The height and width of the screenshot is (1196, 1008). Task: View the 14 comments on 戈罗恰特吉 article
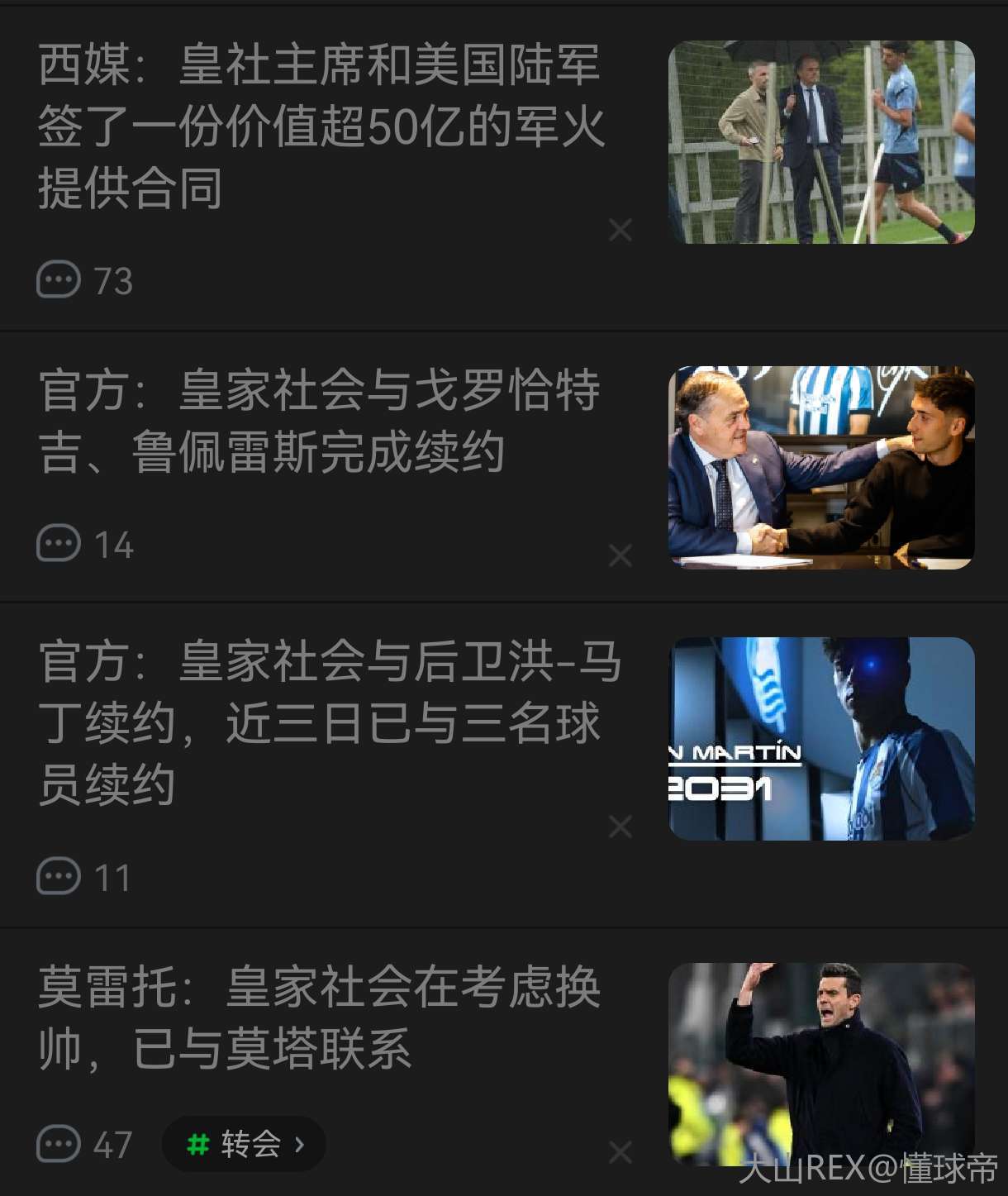click(x=84, y=545)
